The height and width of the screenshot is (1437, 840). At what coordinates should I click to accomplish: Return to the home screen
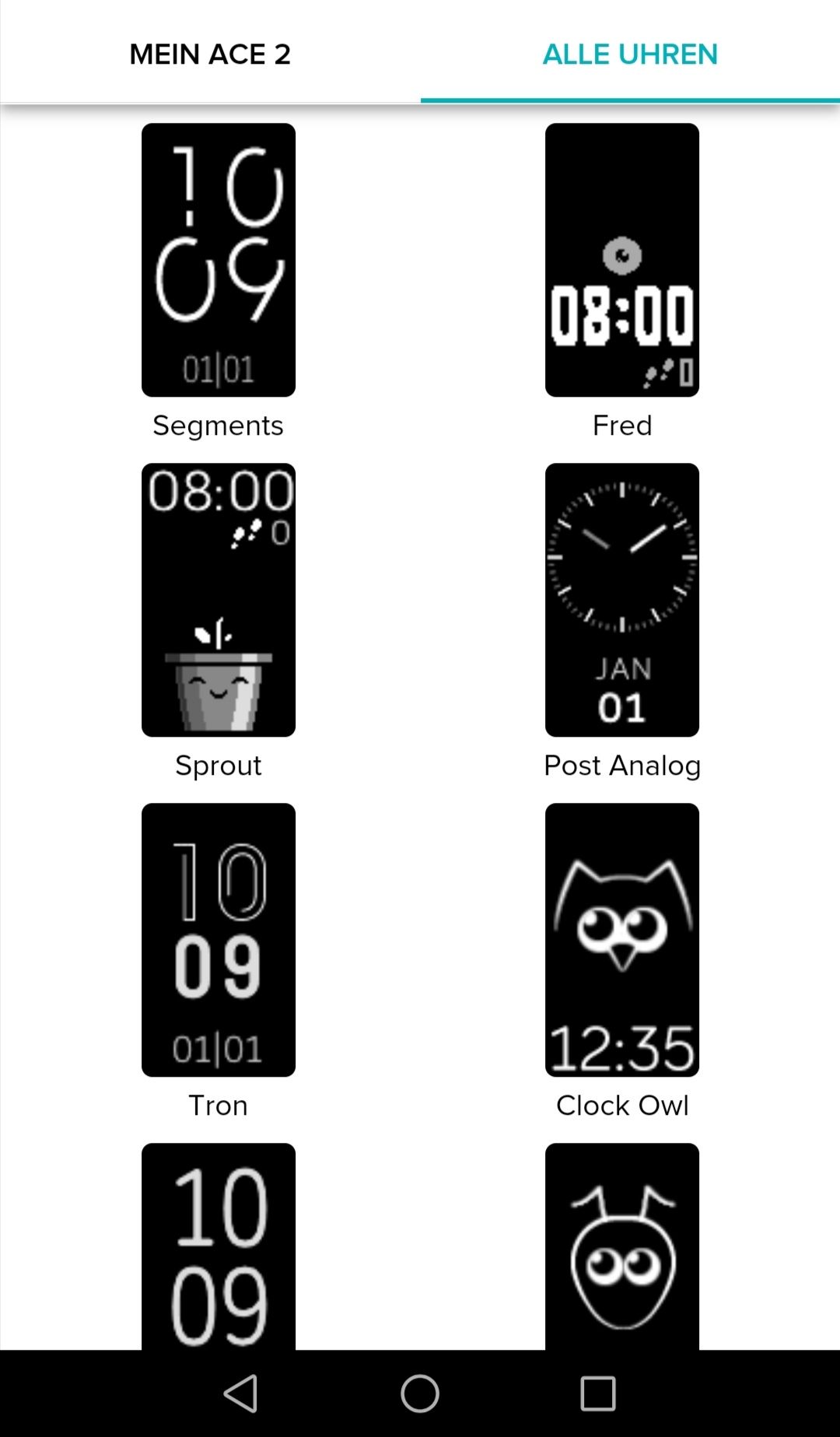(420, 1393)
